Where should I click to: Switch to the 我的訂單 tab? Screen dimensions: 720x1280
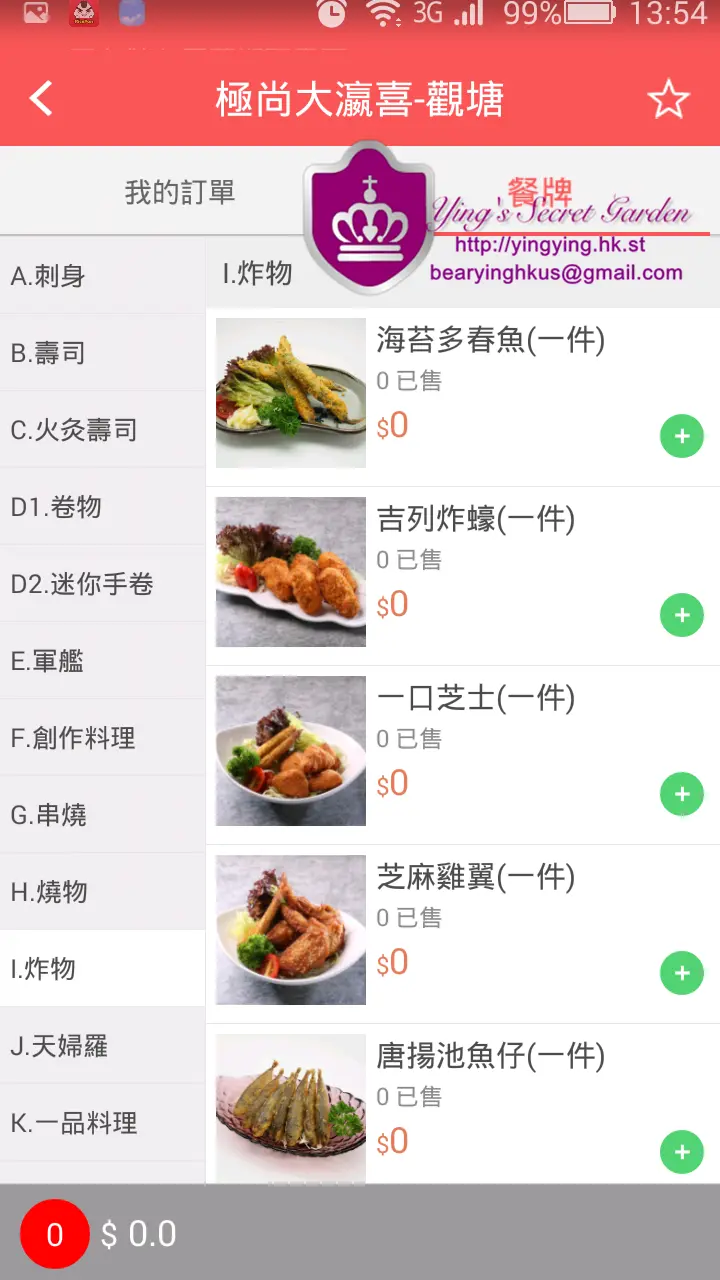(x=180, y=192)
